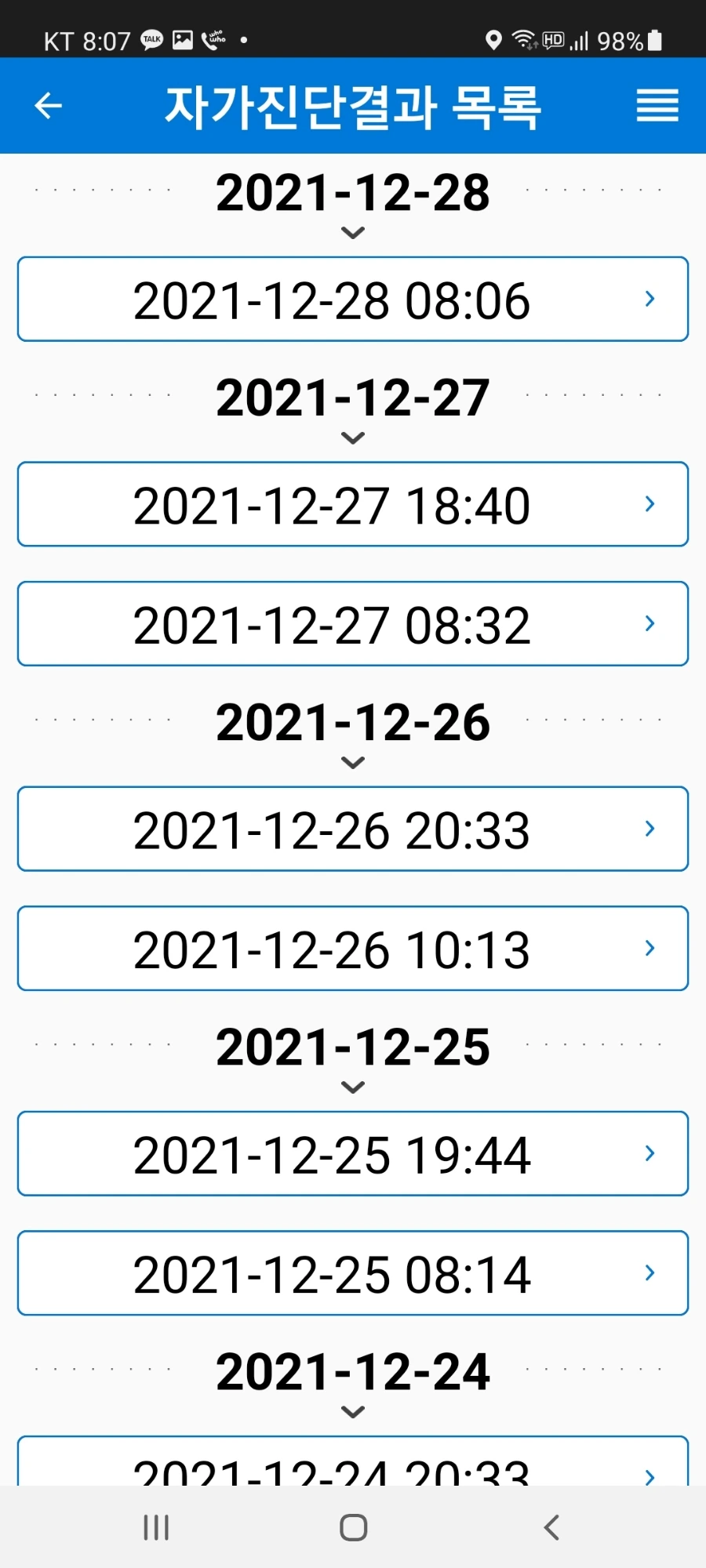Collapse the 2021-12-26 date section
Viewport: 706px width, 1568px height.
click(353, 762)
